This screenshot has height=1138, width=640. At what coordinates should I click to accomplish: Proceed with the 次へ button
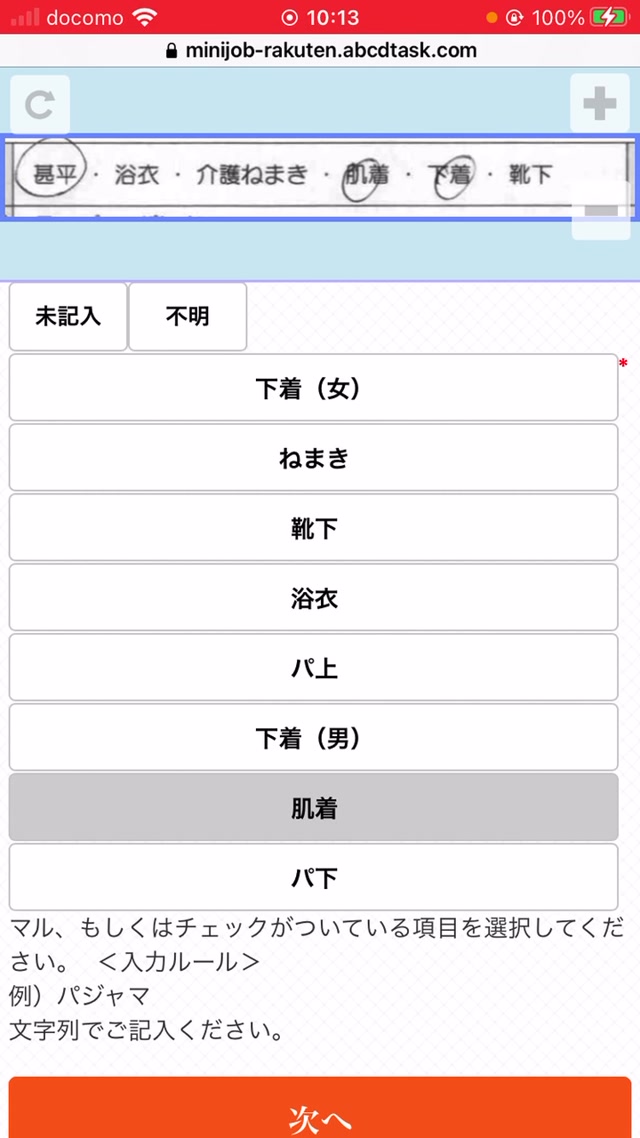(320, 1108)
